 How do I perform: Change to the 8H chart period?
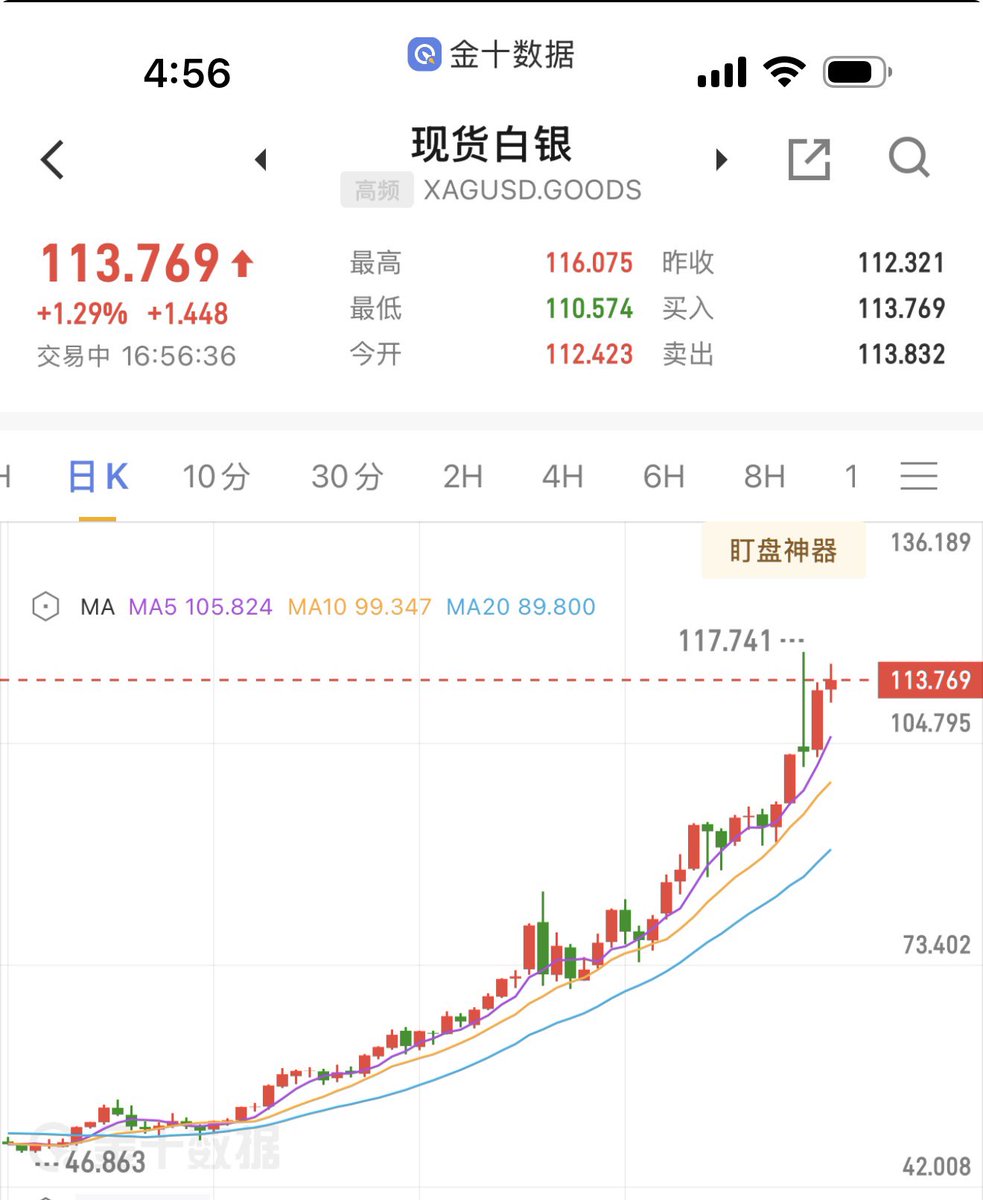point(764,477)
